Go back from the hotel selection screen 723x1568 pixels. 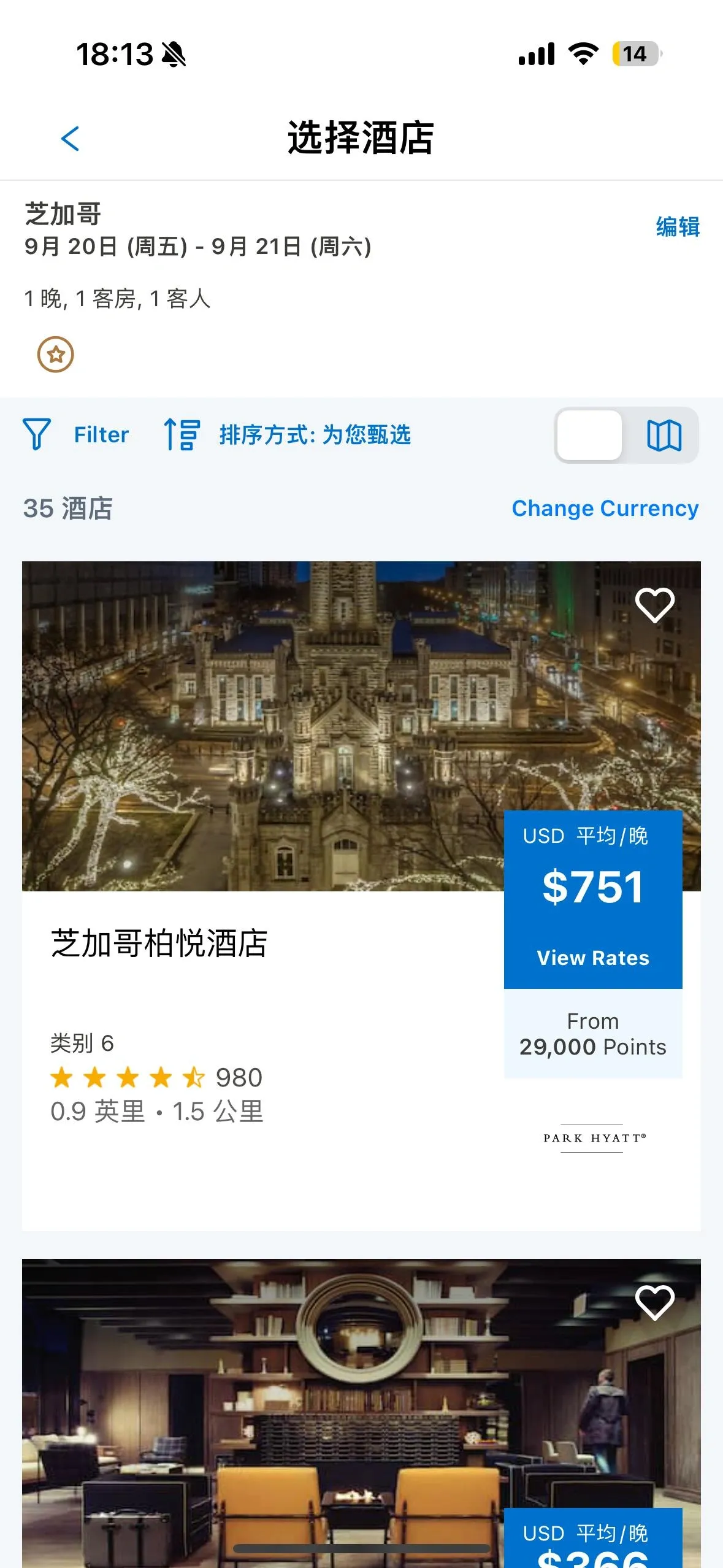point(71,139)
